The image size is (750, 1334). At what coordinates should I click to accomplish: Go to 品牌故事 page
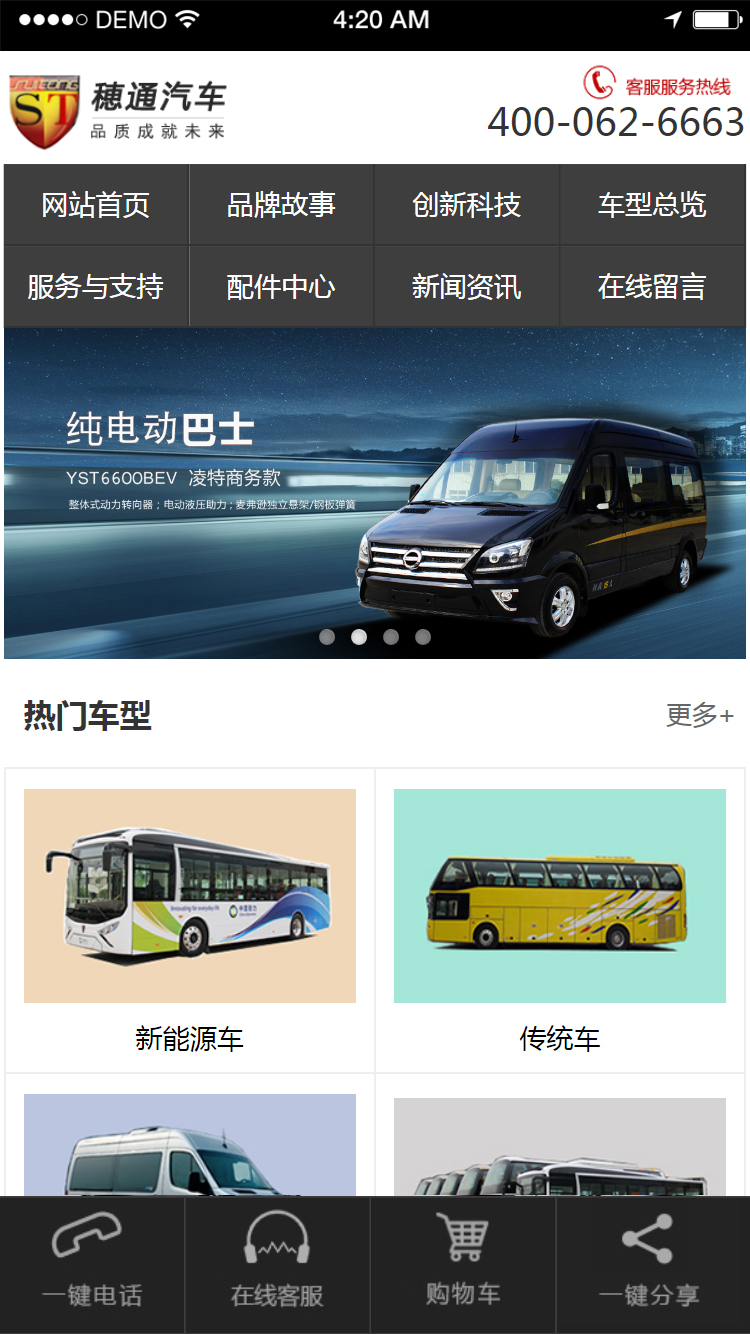(281, 205)
